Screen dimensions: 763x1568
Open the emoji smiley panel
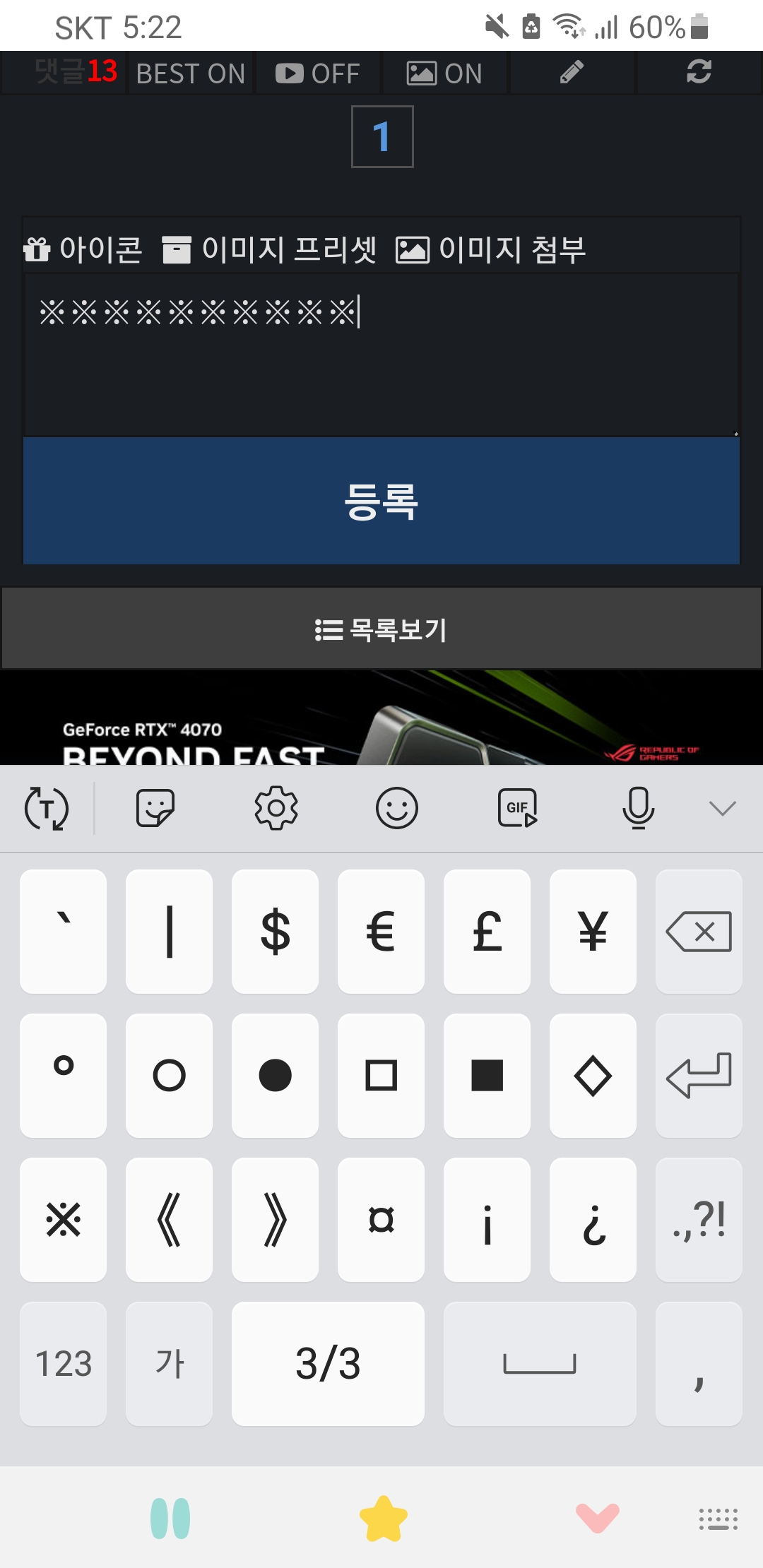(397, 808)
